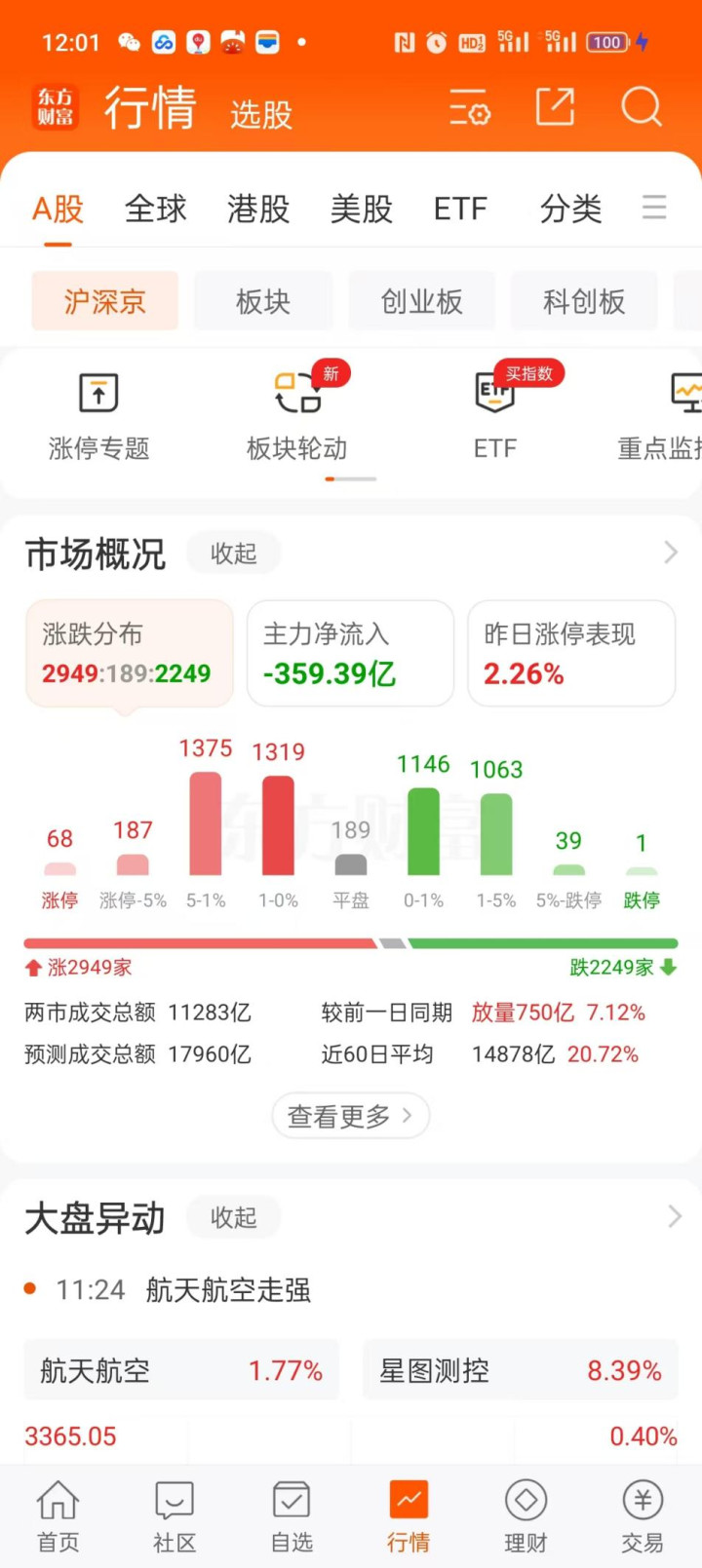Tap 查看更多 button

point(350,1116)
